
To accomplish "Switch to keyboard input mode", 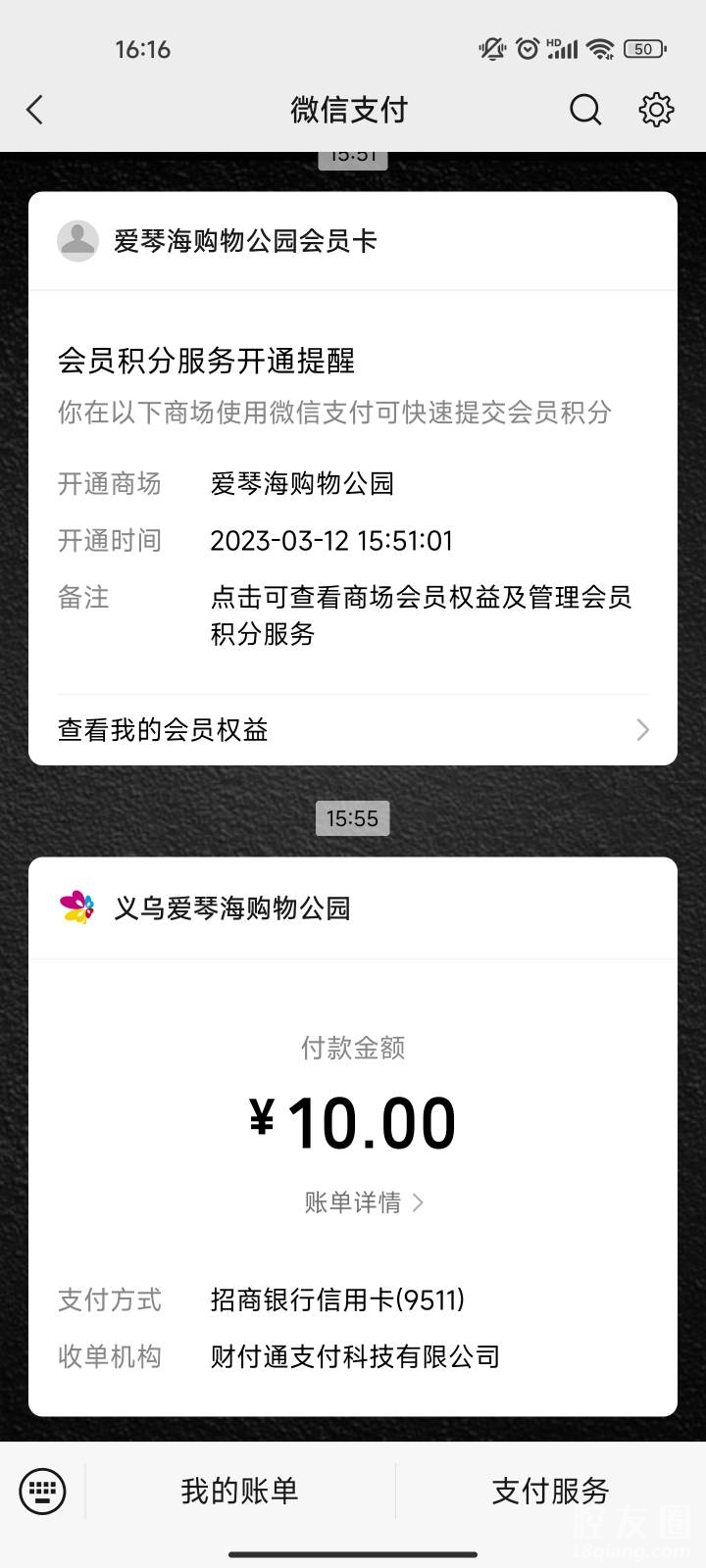I will 42,1491.
